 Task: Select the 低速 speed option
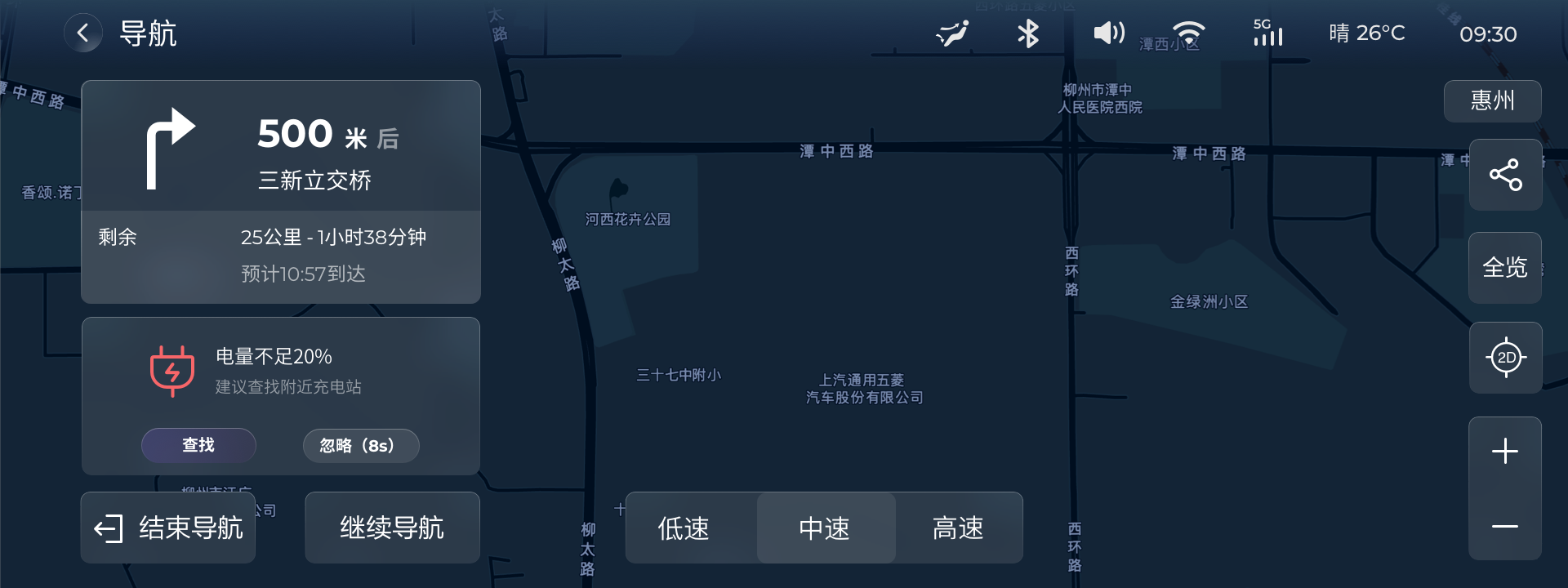click(x=684, y=528)
